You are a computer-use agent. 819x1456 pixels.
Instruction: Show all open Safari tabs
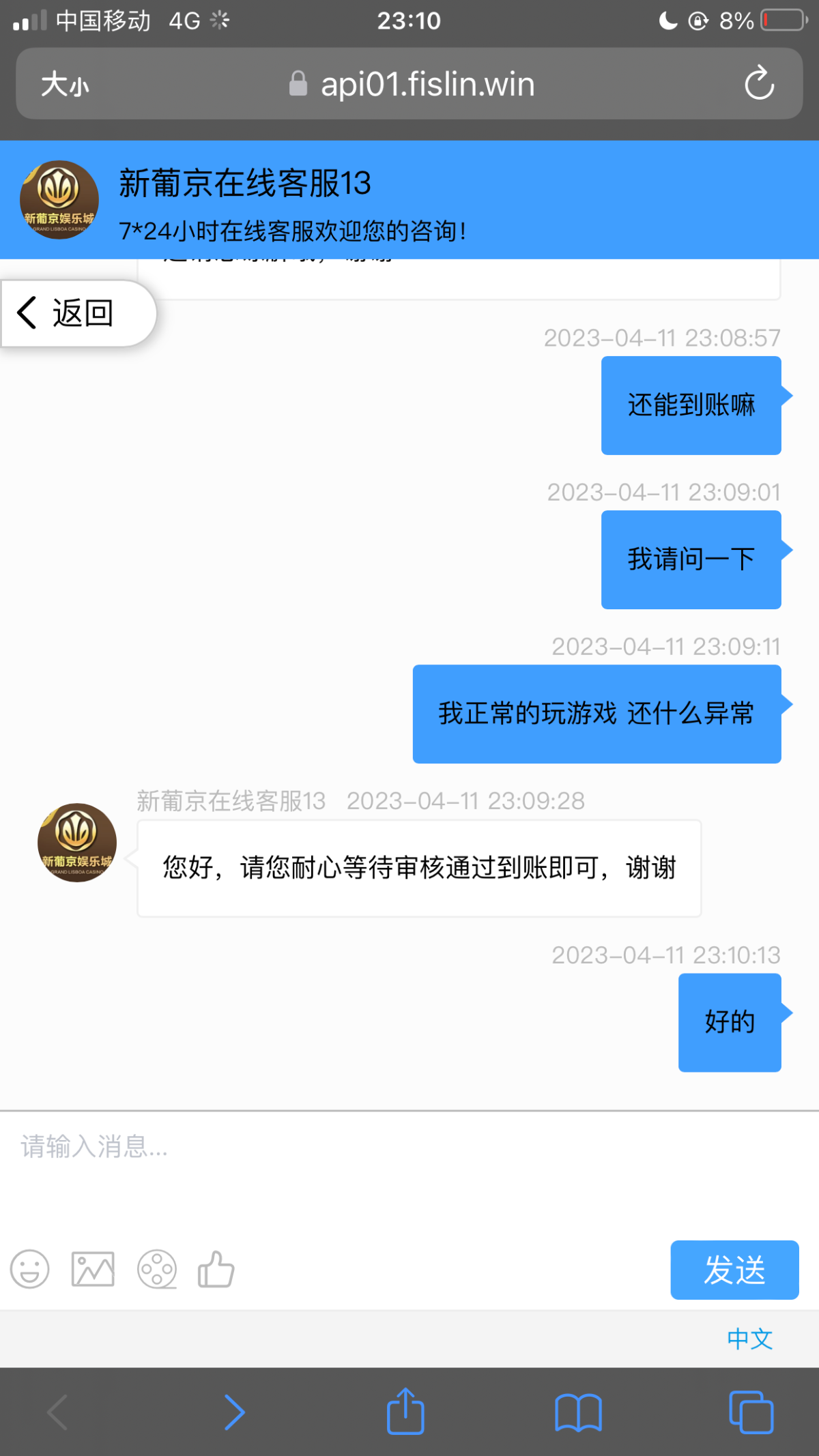(751, 1412)
